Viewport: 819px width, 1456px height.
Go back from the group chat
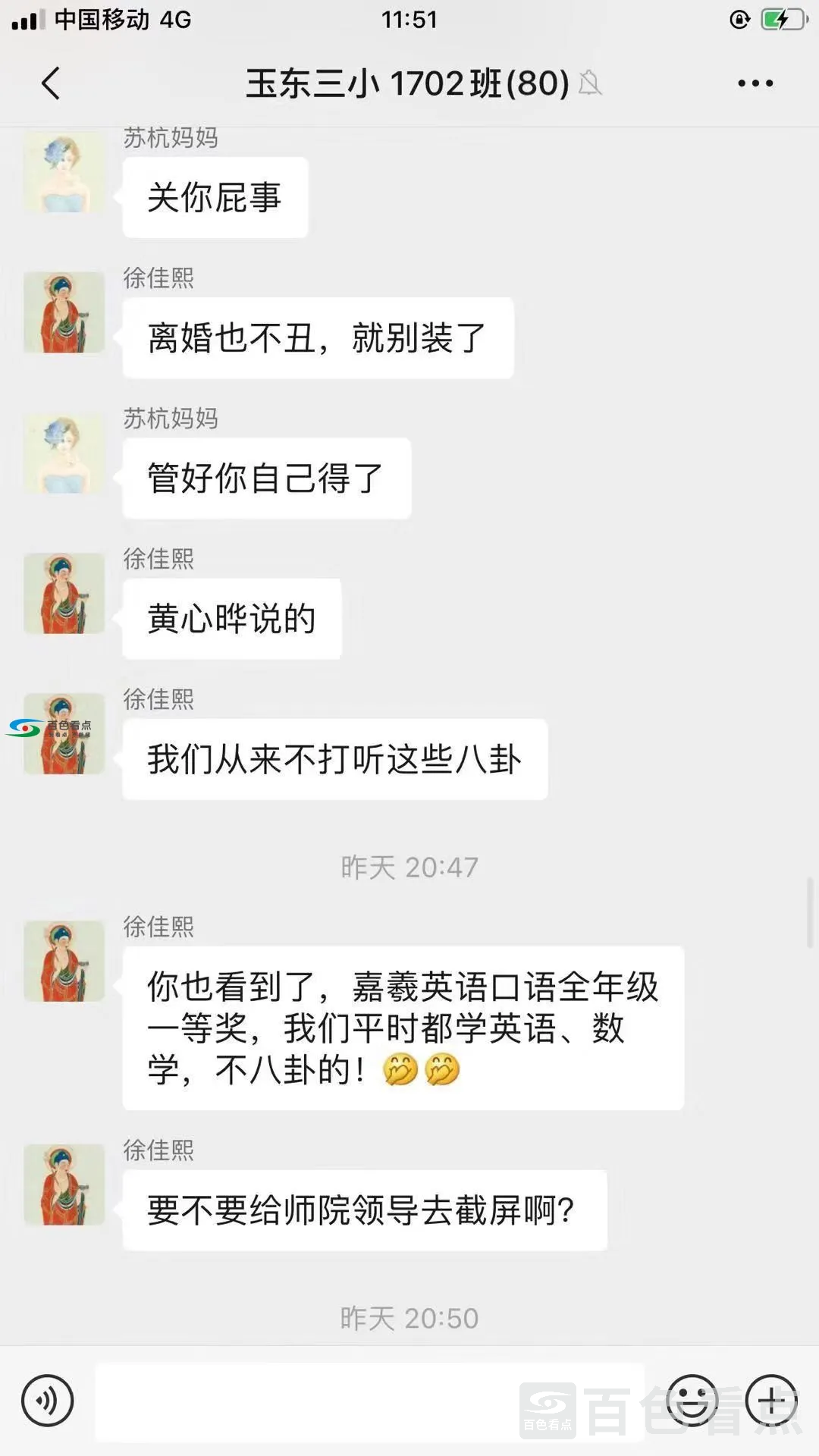(50, 83)
